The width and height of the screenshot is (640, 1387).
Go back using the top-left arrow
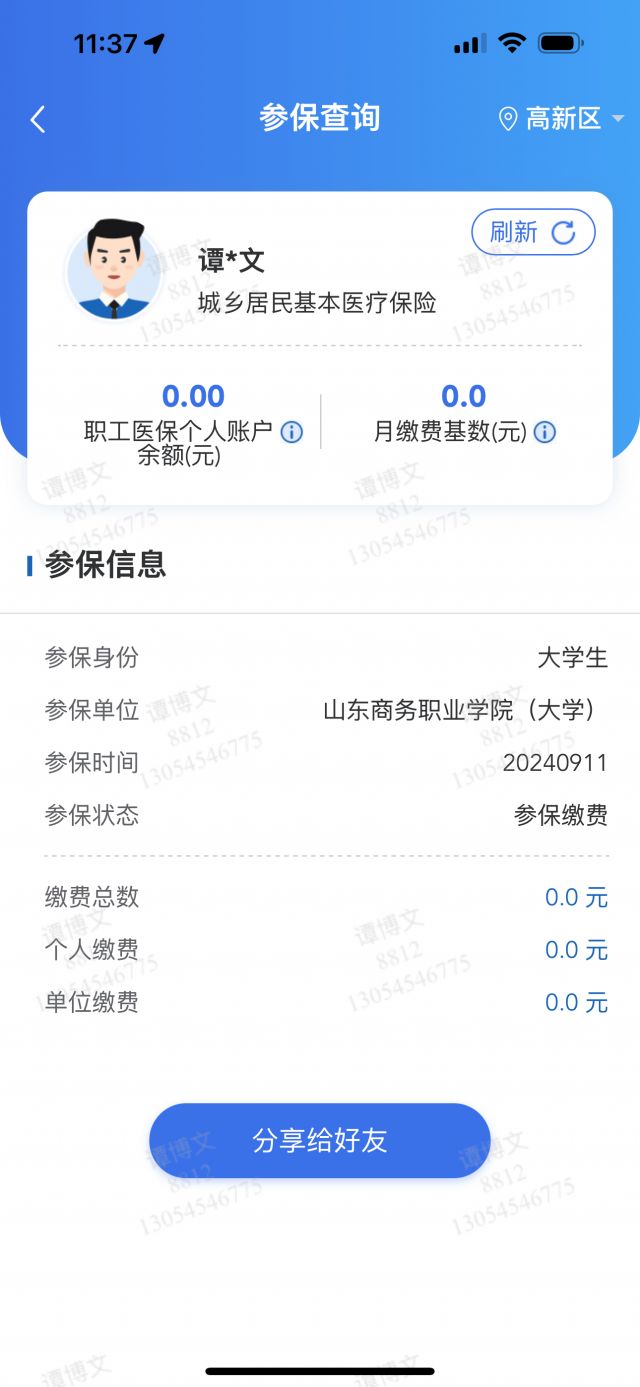point(38,119)
